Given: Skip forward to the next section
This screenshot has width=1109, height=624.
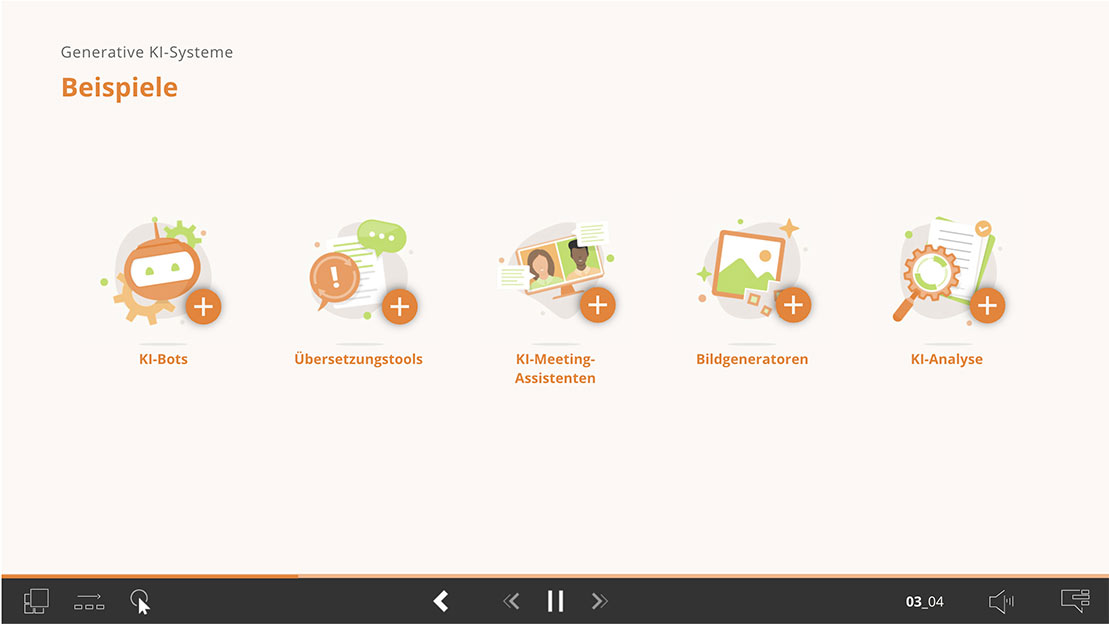Looking at the screenshot, I should [599, 601].
